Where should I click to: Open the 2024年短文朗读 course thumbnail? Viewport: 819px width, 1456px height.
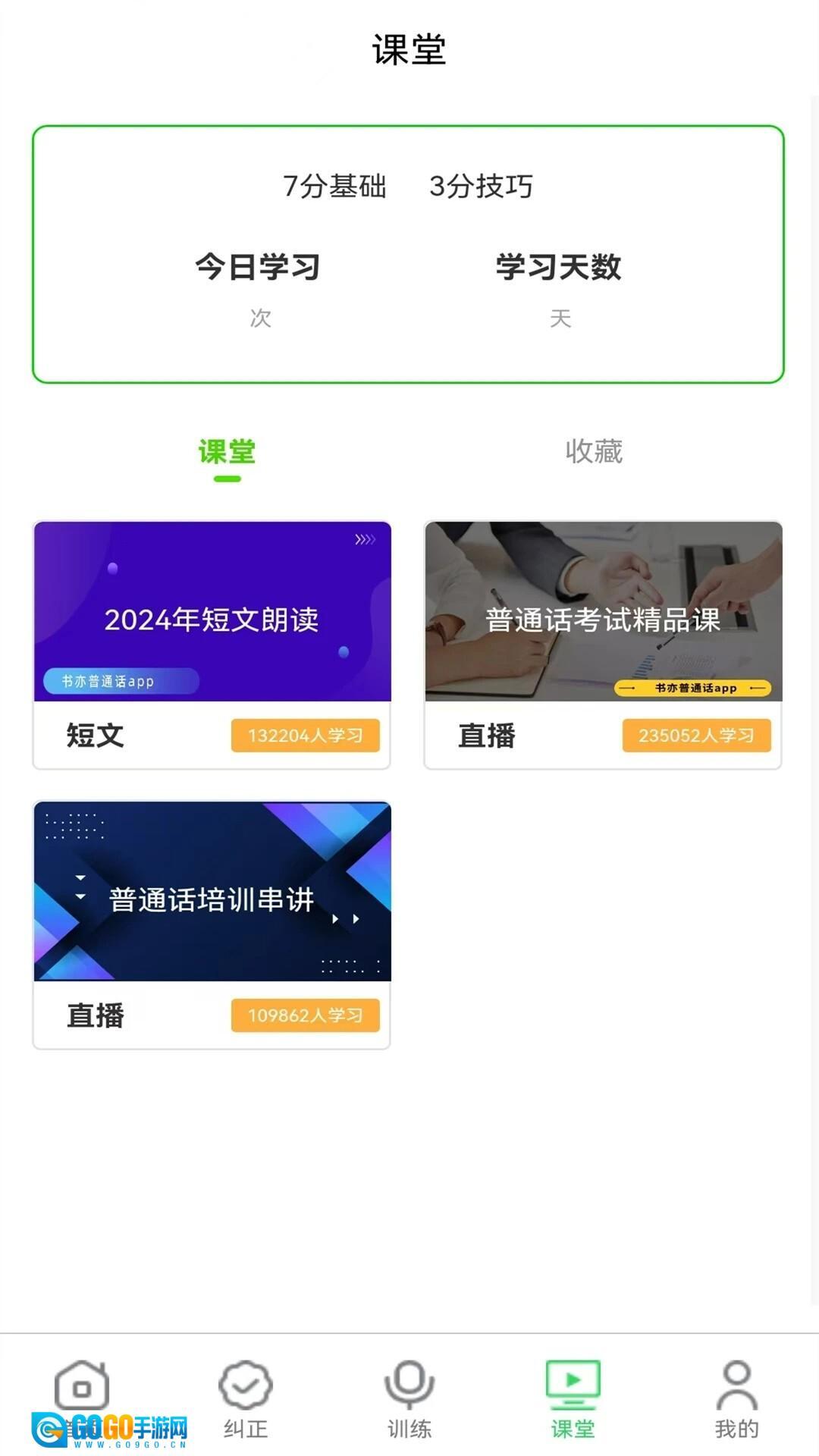tap(212, 613)
